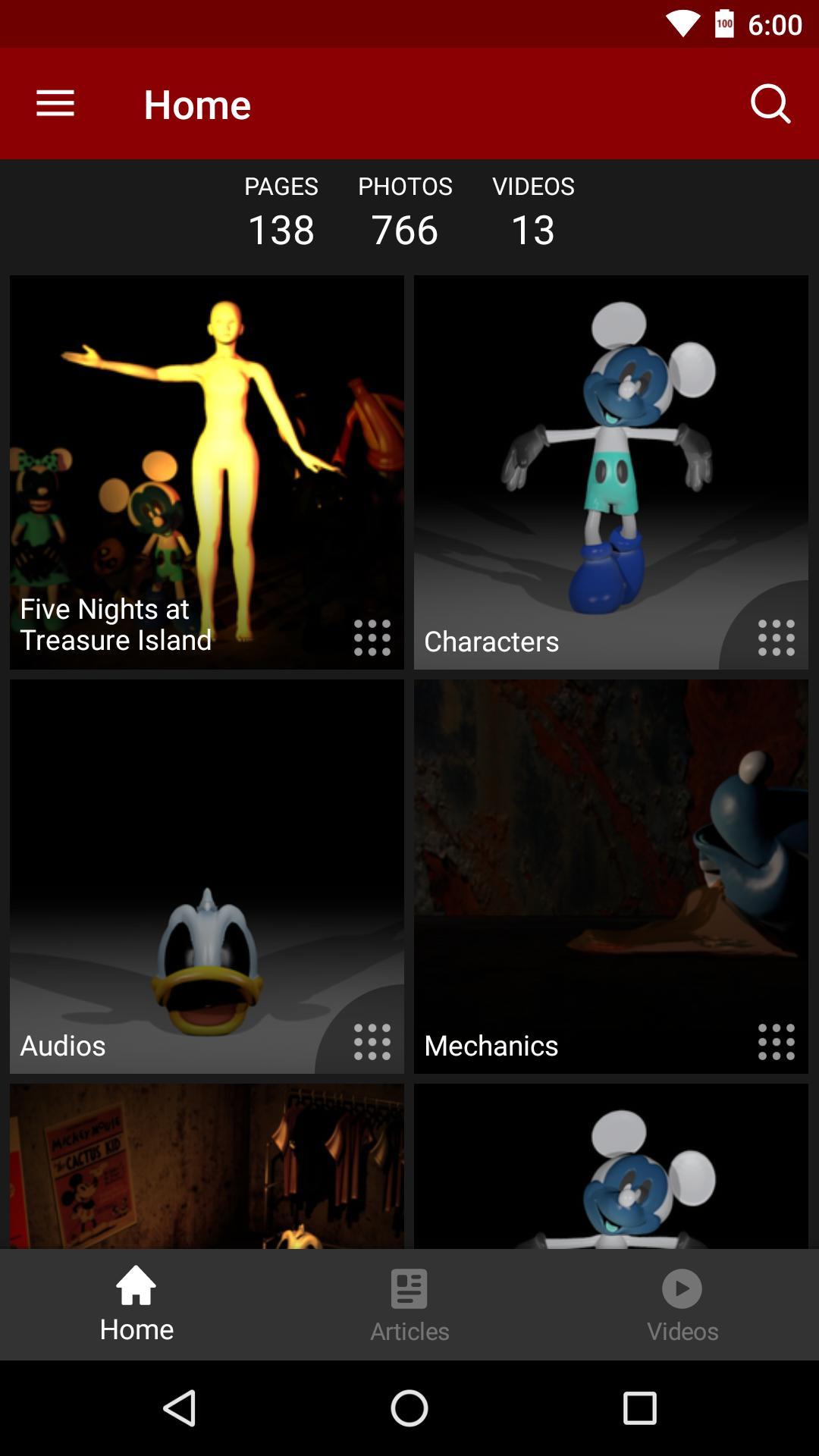The height and width of the screenshot is (1456, 819).
Task: Open Five Nights at Treasure Island tile
Action: pyautogui.click(x=206, y=470)
